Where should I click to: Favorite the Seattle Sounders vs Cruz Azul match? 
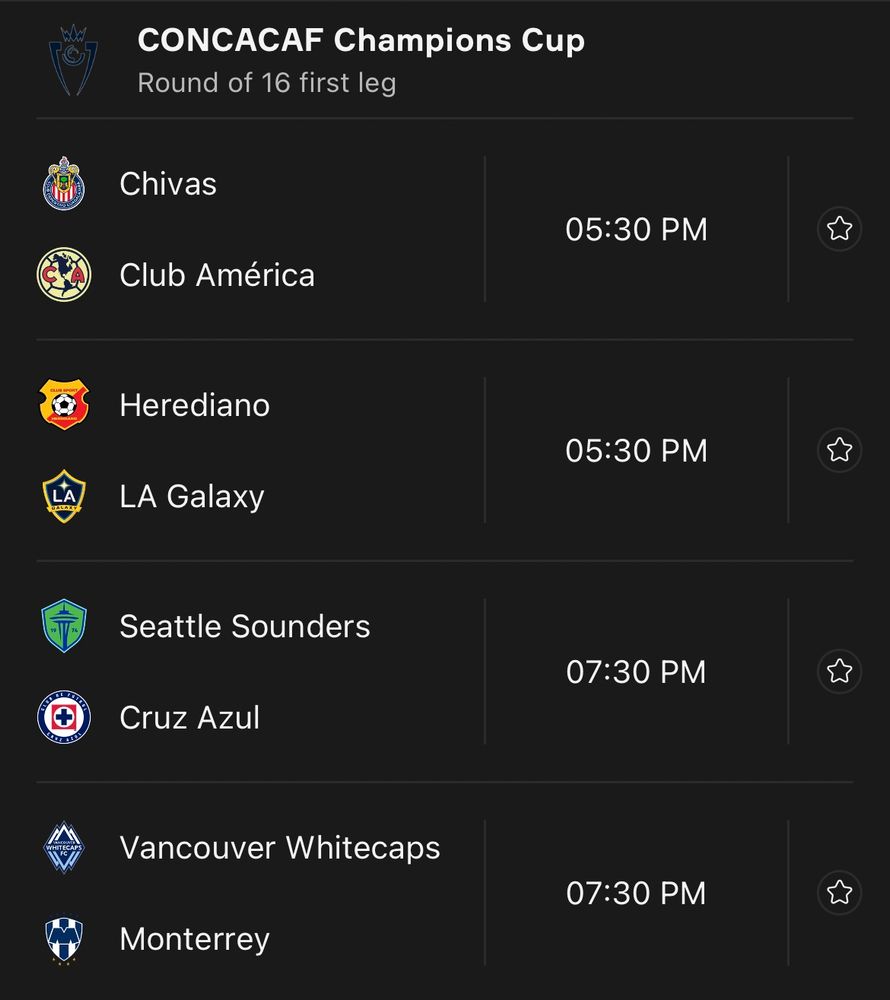(839, 671)
